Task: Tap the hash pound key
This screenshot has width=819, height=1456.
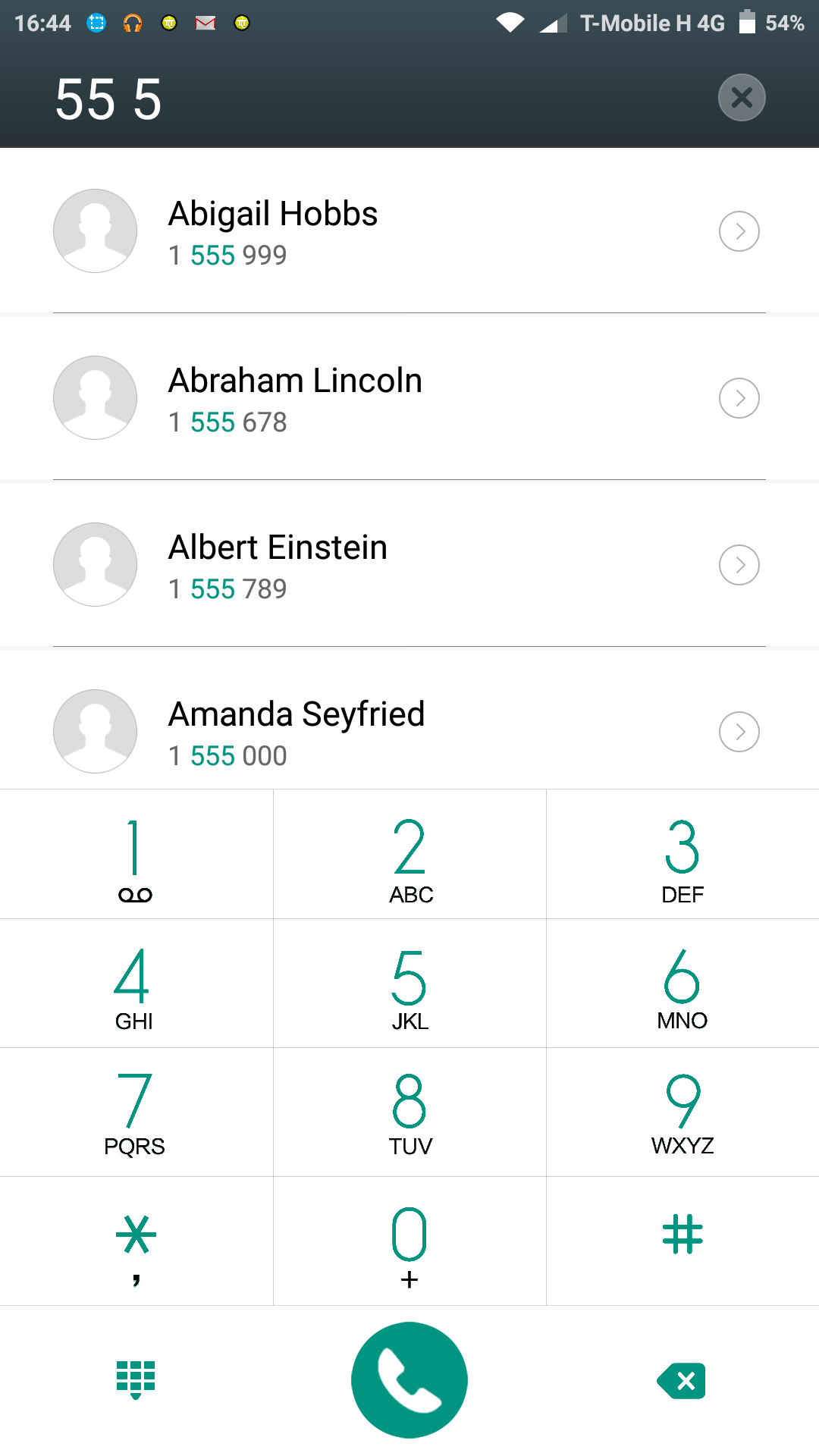Action: (682, 1241)
